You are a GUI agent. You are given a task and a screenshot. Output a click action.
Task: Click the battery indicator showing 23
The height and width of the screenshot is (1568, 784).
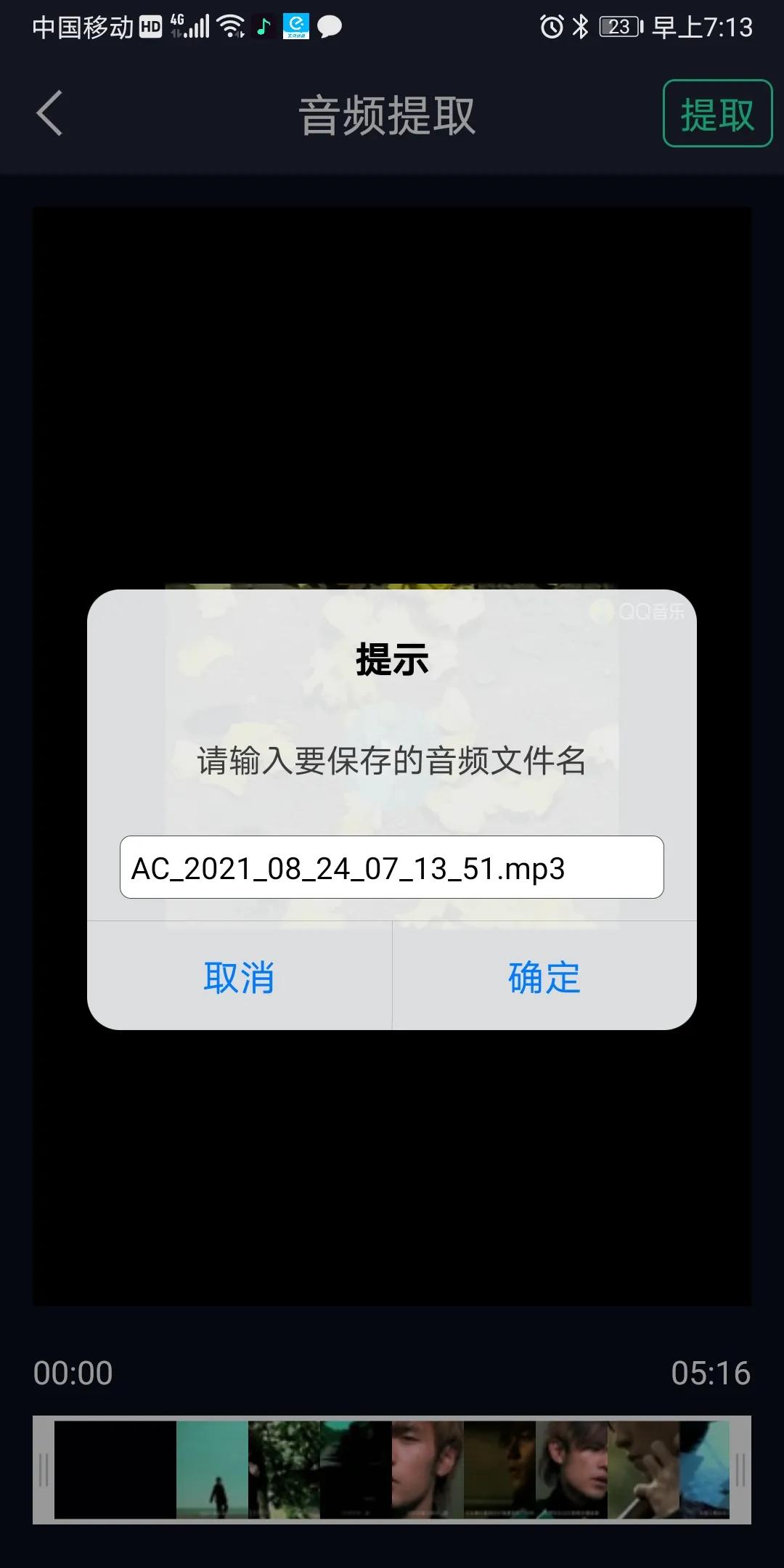tap(618, 26)
